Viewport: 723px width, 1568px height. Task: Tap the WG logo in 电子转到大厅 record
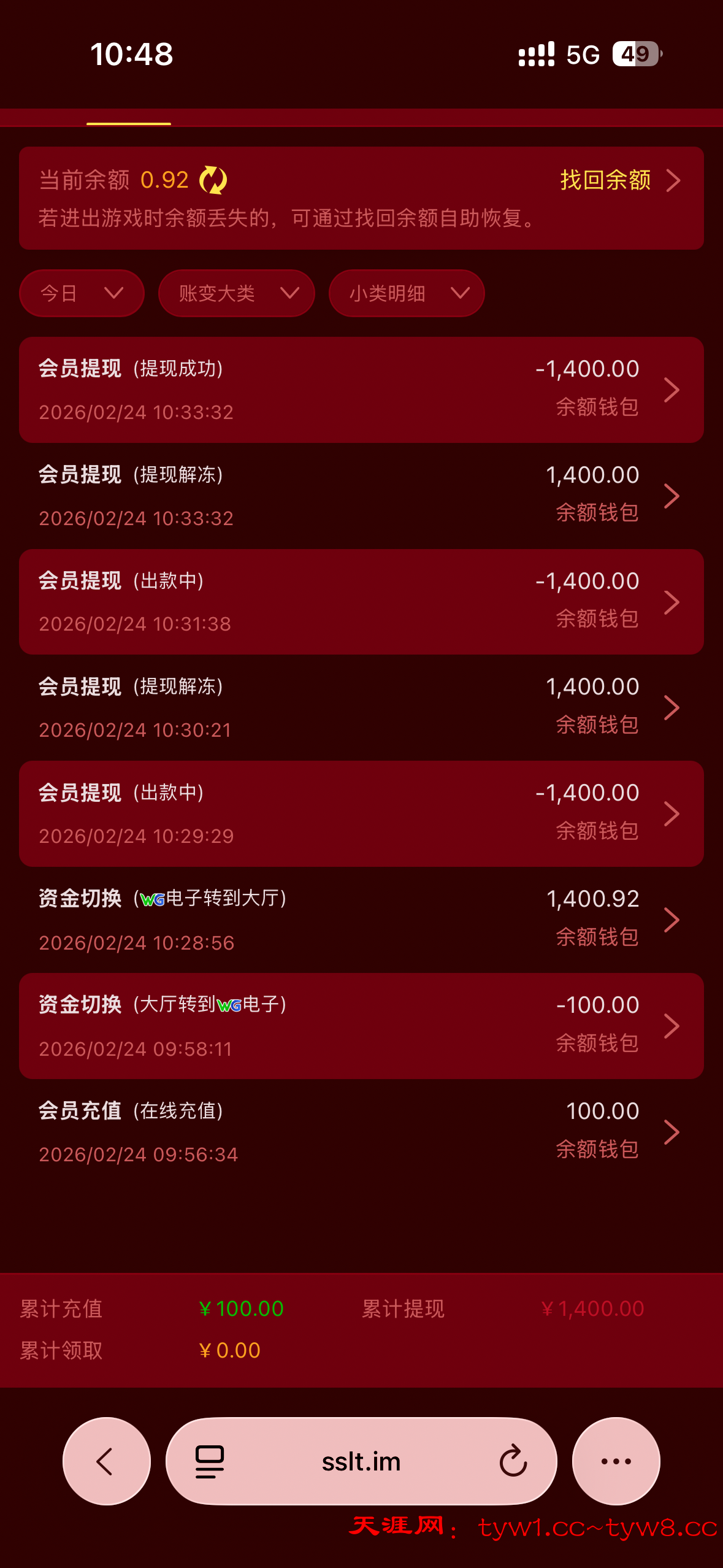click(152, 899)
